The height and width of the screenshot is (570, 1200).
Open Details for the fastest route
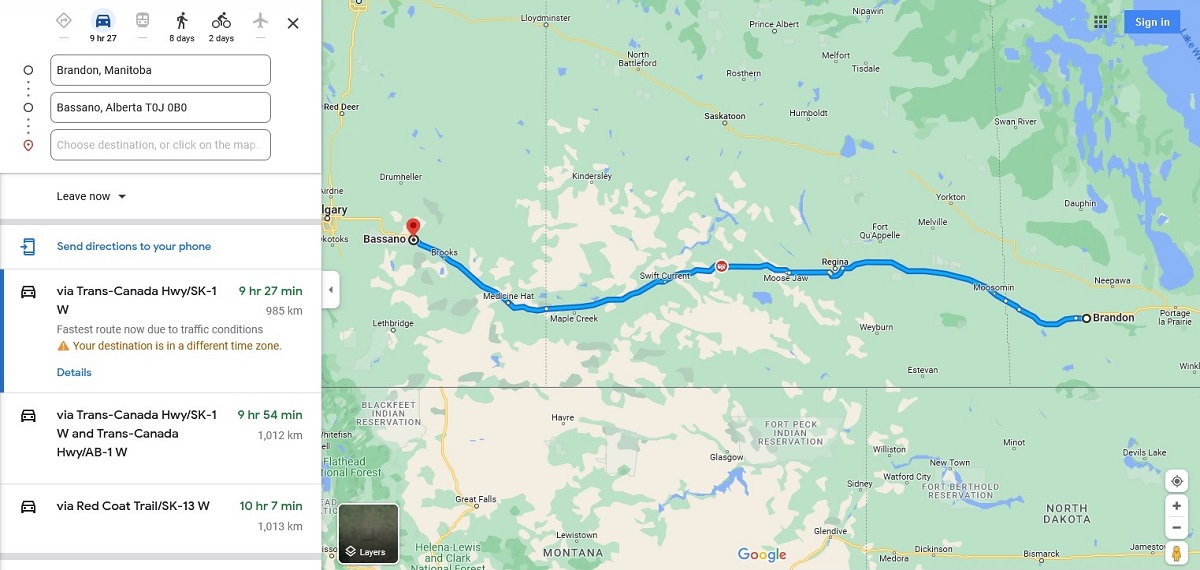click(74, 372)
